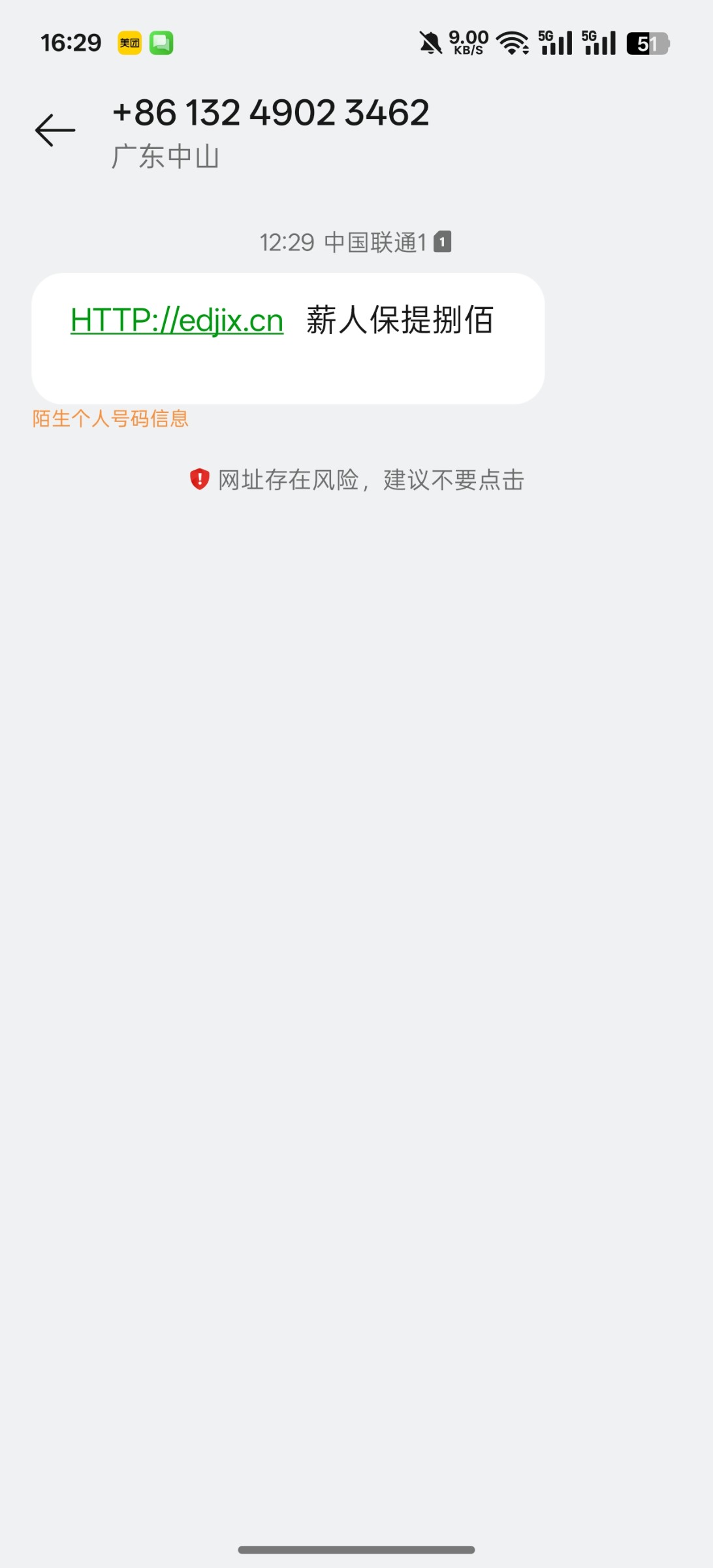Screen dimensions: 713x1568
Task: Go back using the arrow icon
Action: [55, 130]
